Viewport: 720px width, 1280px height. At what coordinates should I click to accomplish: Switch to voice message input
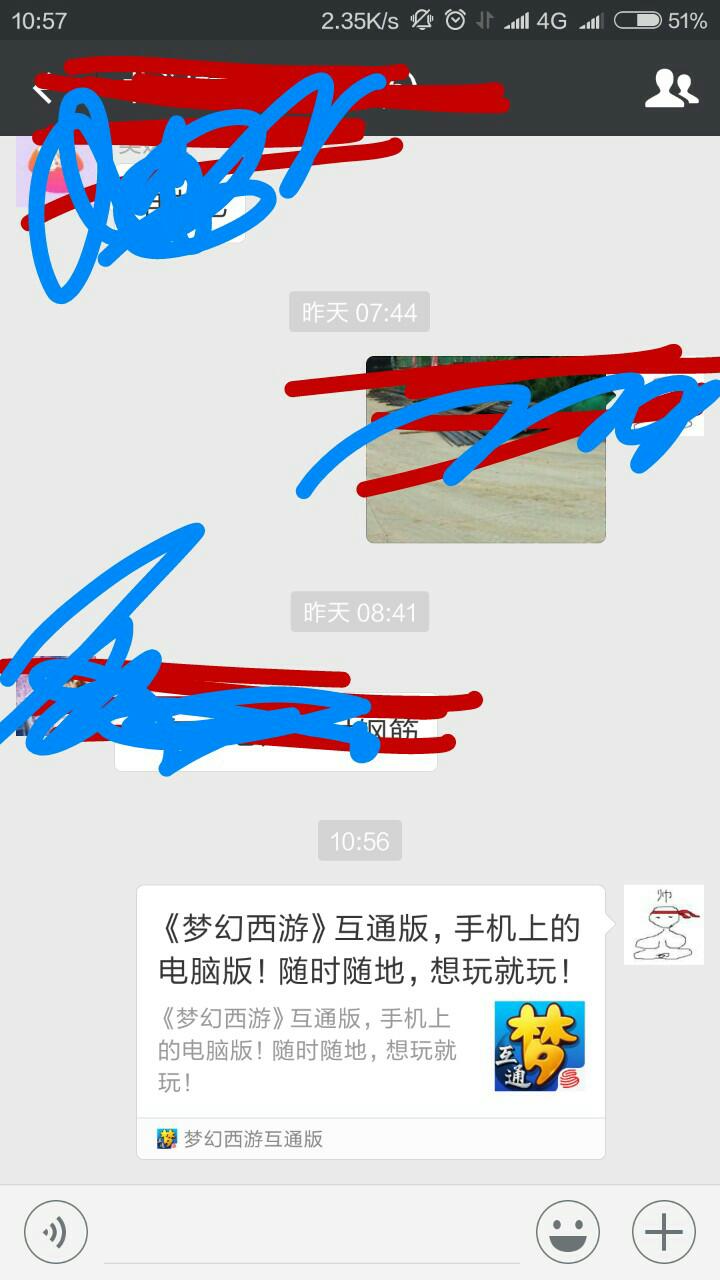click(x=56, y=1232)
